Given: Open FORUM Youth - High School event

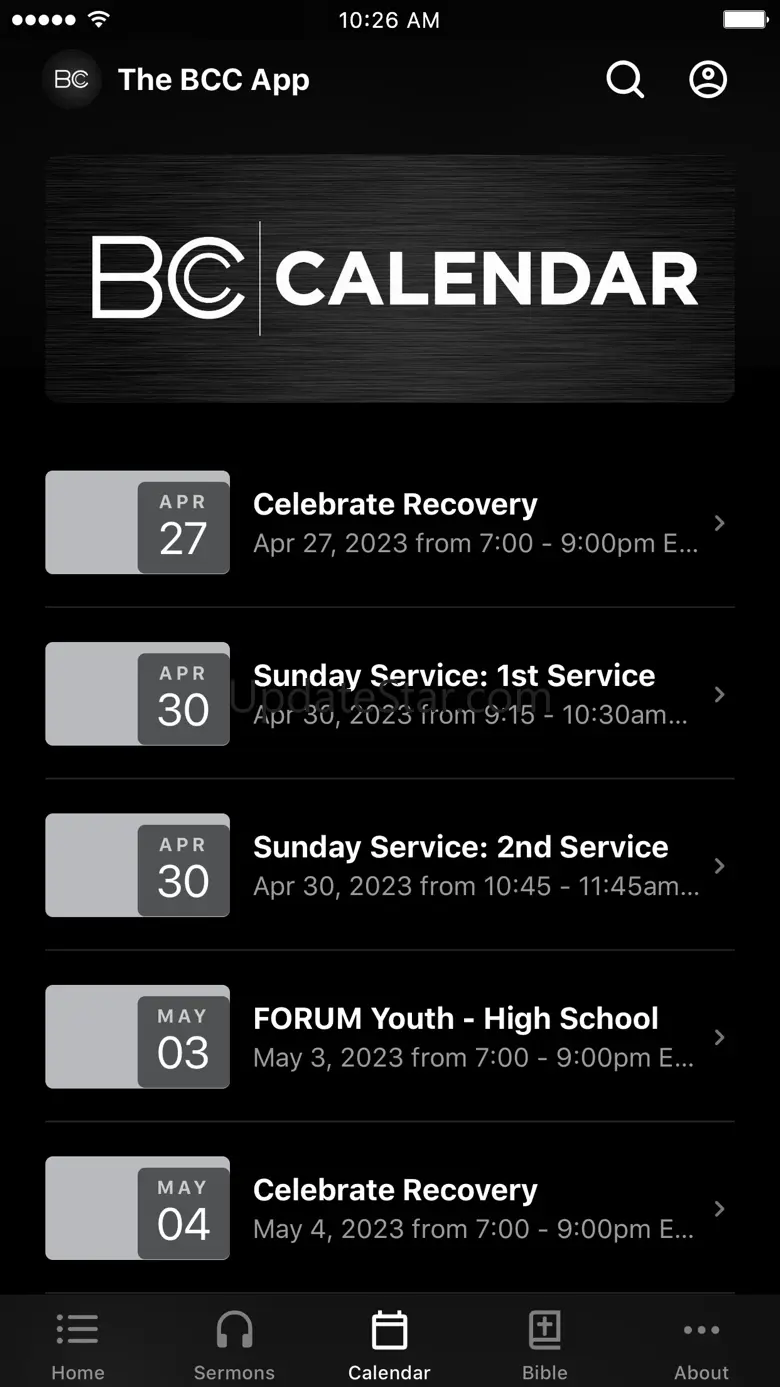Looking at the screenshot, I should click(x=390, y=1037).
